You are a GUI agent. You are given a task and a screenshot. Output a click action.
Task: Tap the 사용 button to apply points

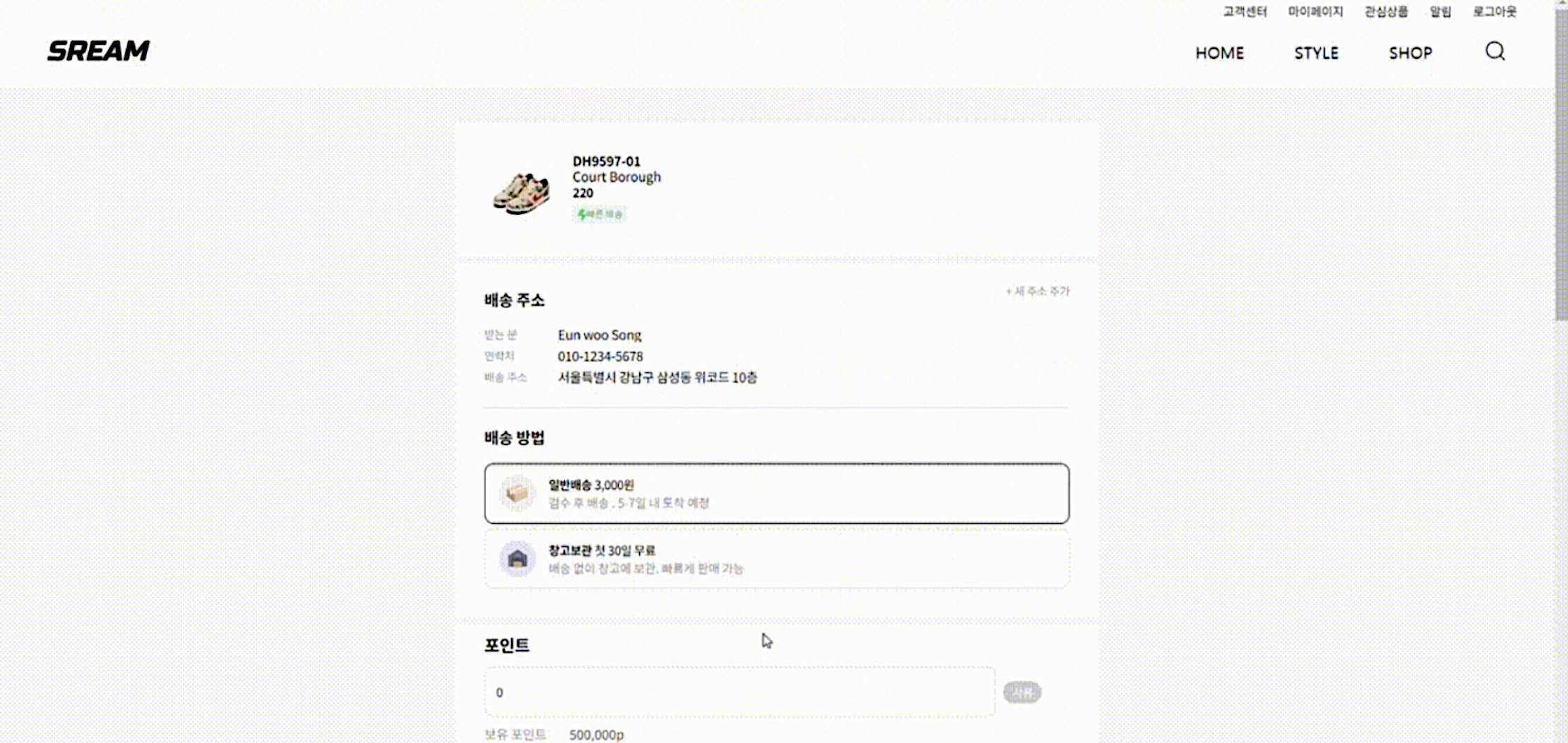[x=1022, y=693]
